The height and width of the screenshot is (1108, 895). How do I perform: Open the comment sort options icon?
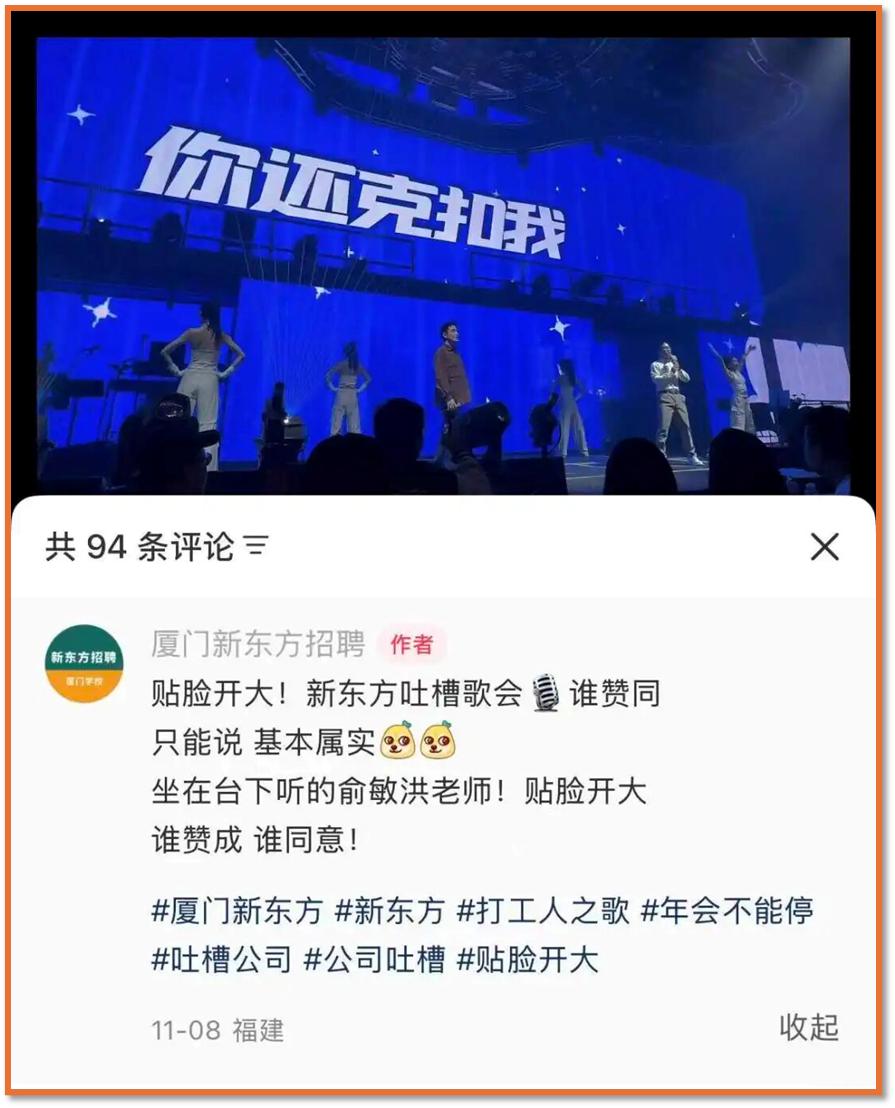point(257,546)
